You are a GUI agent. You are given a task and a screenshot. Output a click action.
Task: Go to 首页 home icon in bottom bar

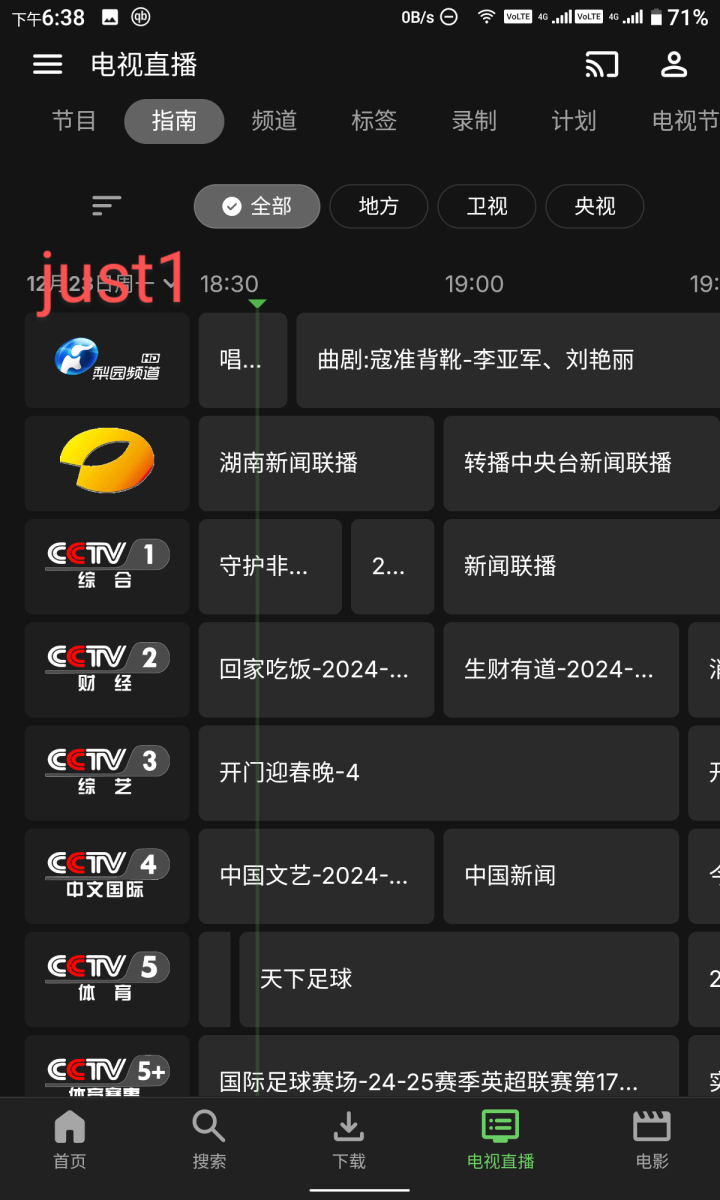68,1136
